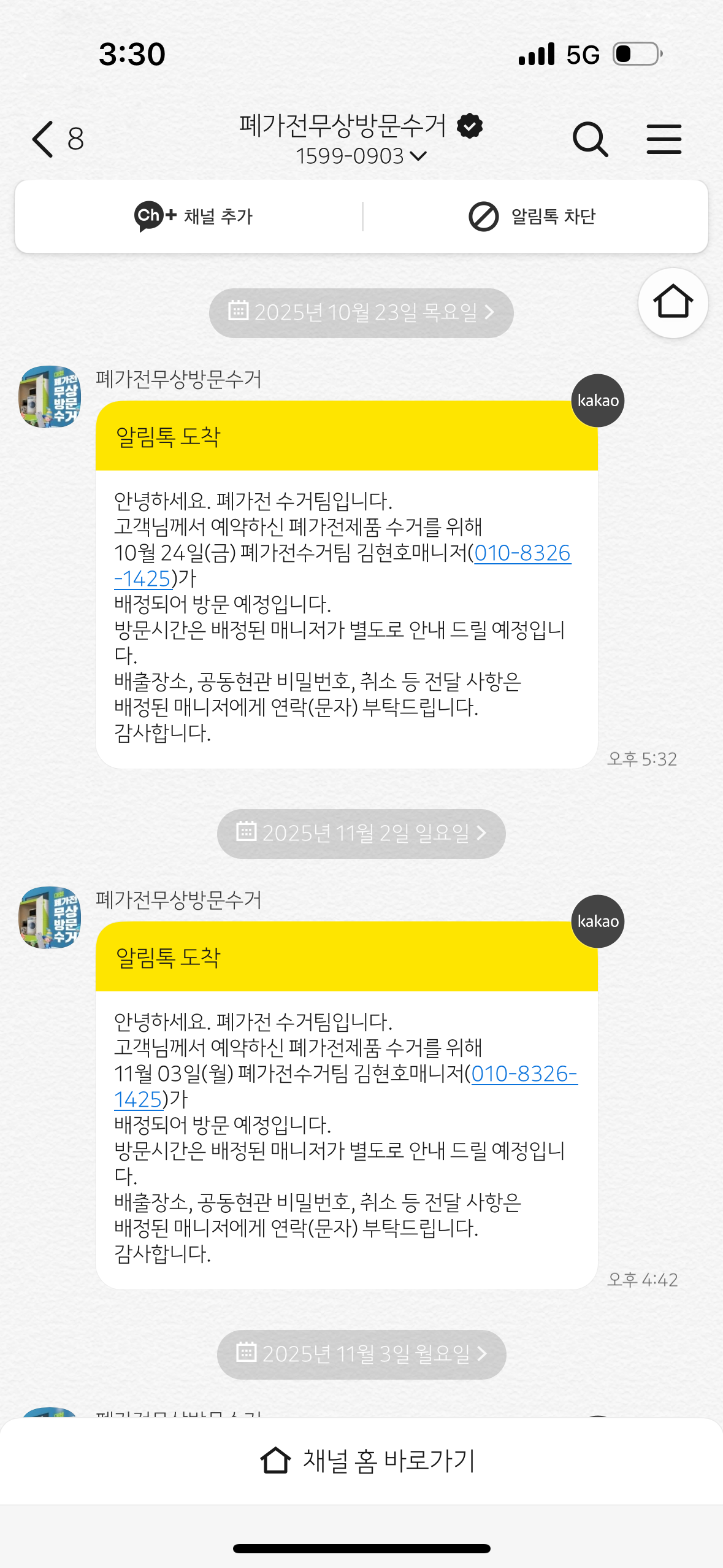Open the hamburger menu

pos(664,139)
